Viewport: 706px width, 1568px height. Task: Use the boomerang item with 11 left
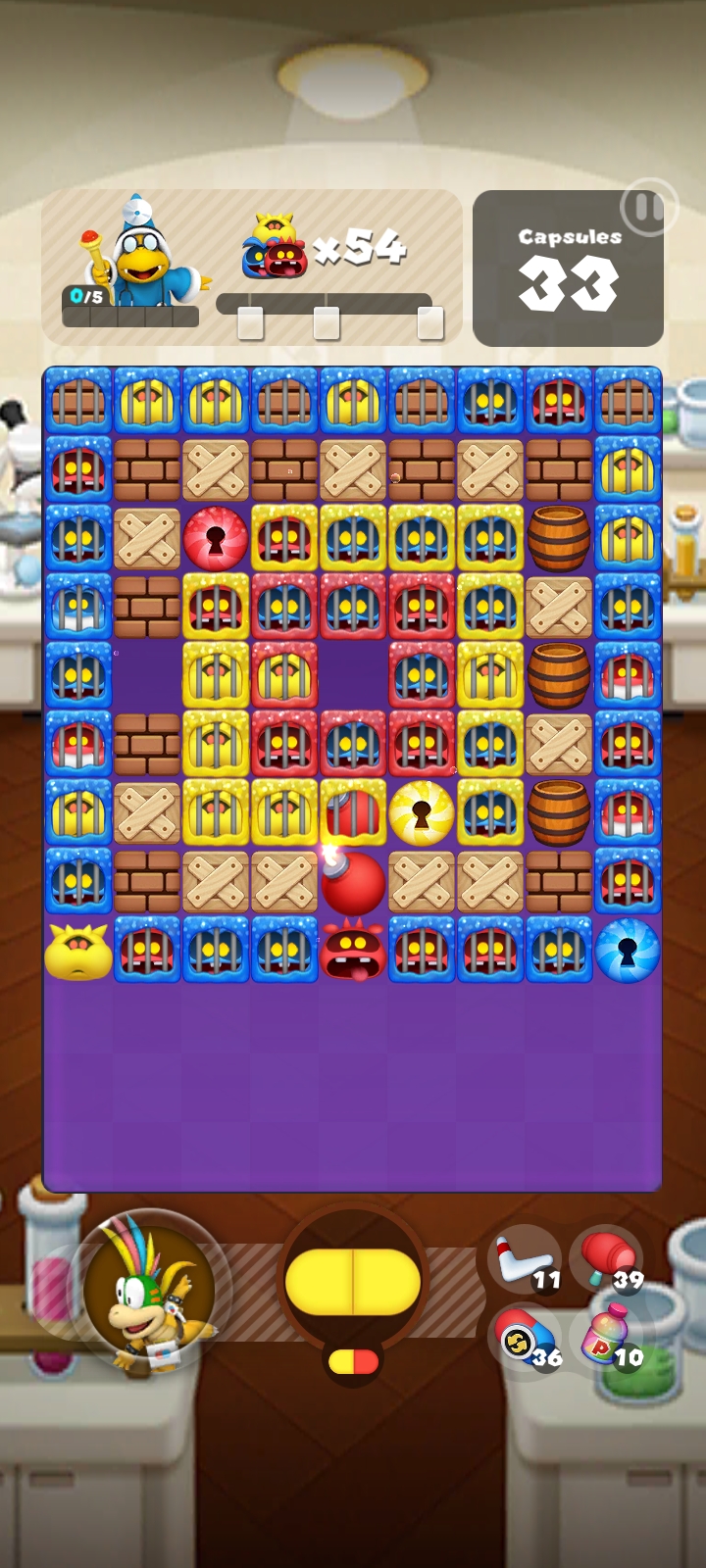point(526,1260)
